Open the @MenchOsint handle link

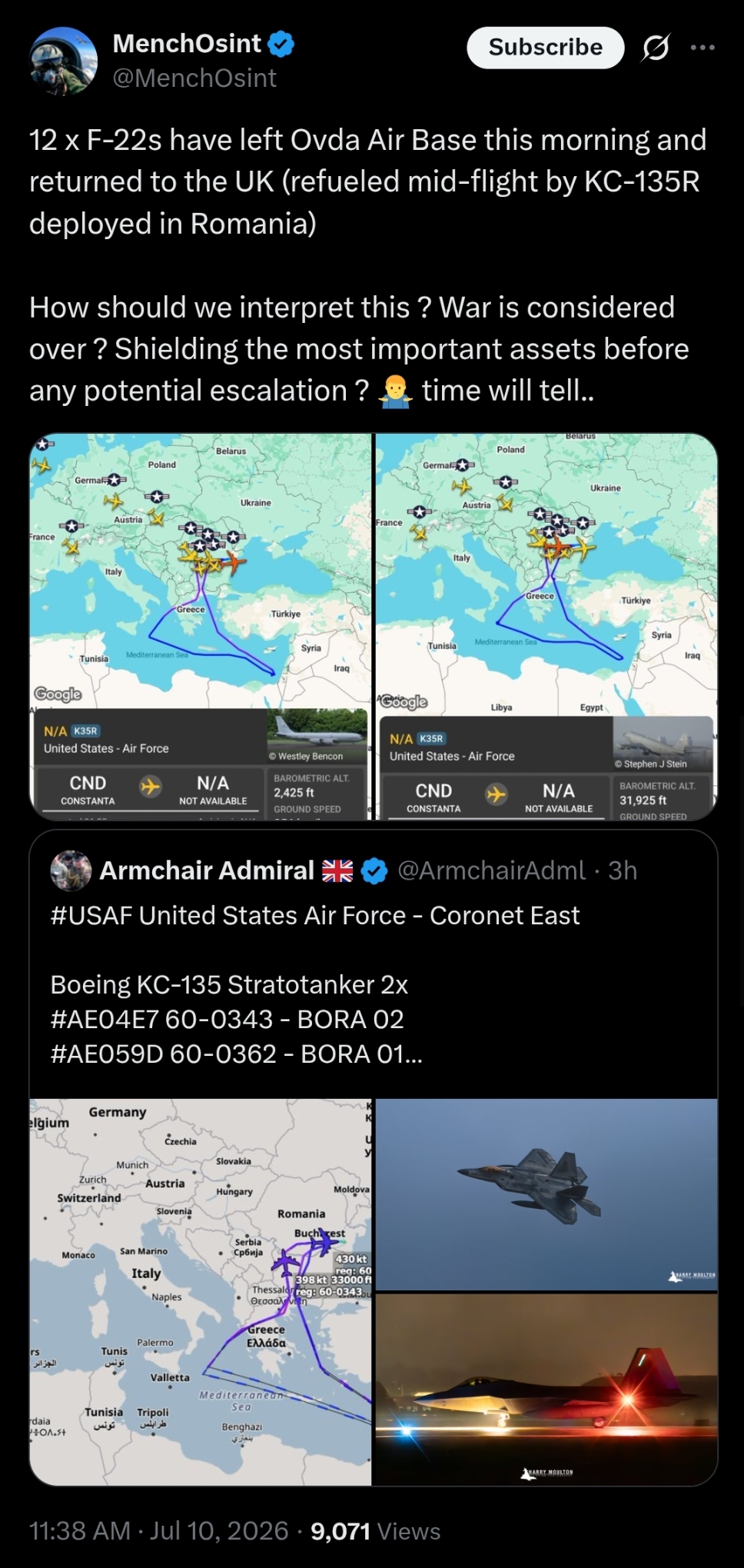[194, 78]
